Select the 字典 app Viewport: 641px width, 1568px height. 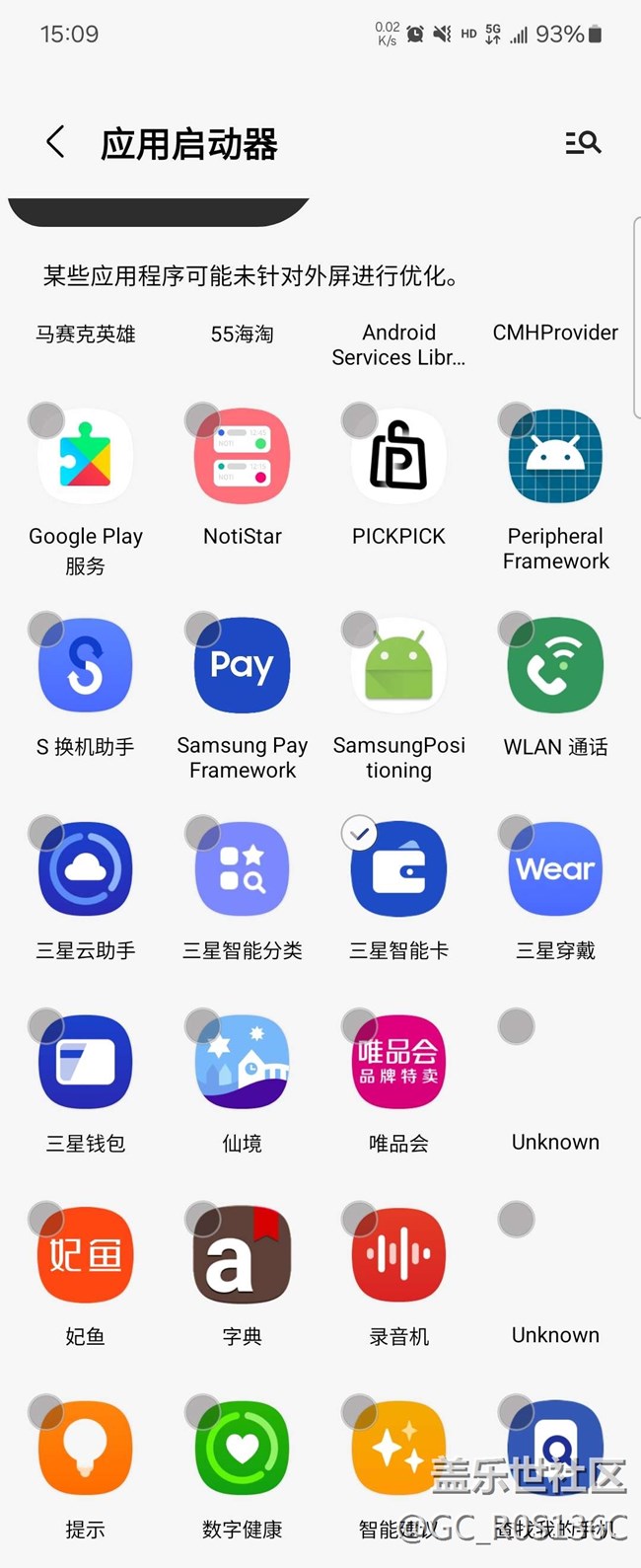point(243,1256)
